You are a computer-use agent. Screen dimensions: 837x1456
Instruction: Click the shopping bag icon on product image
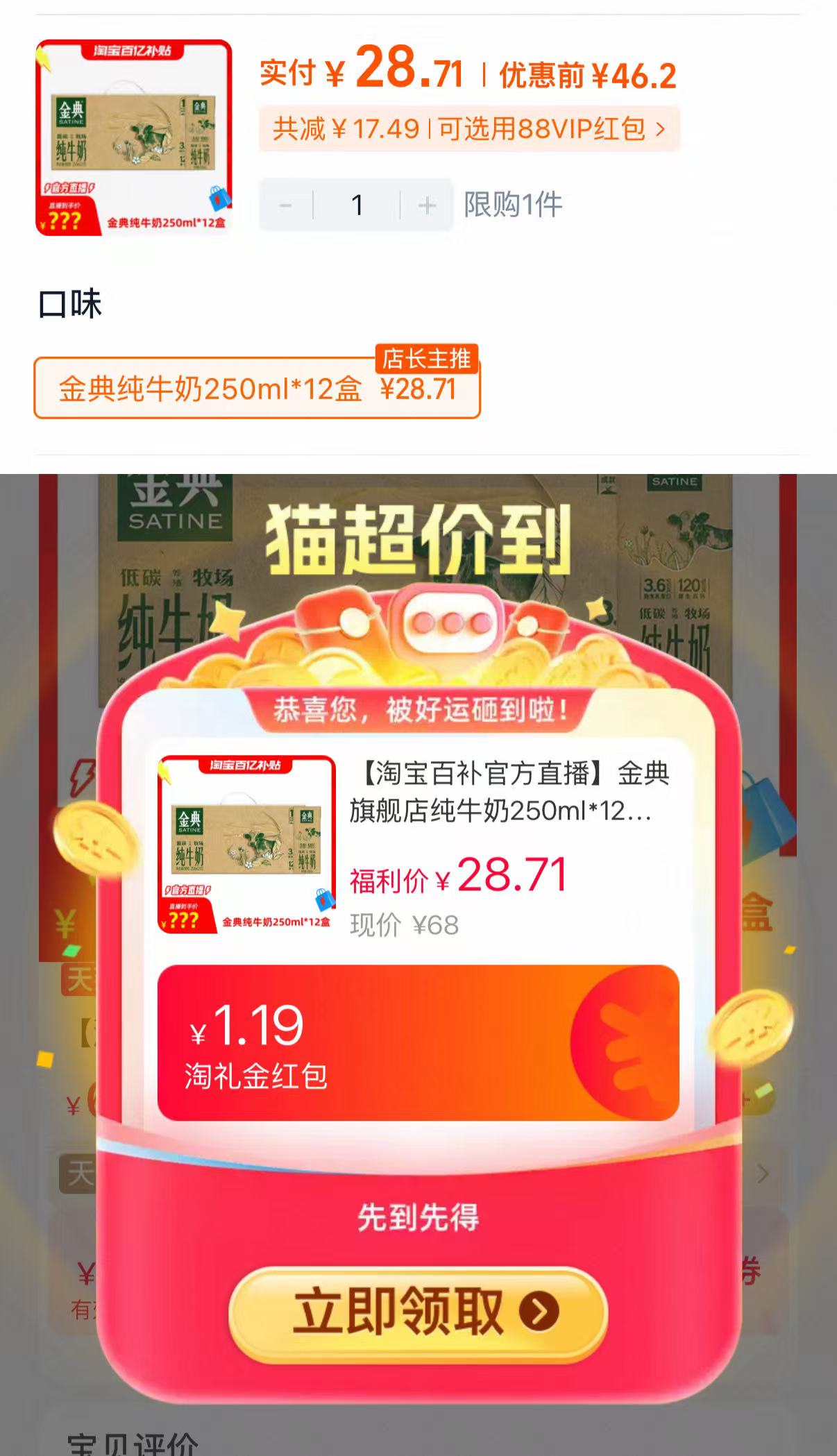(215, 198)
